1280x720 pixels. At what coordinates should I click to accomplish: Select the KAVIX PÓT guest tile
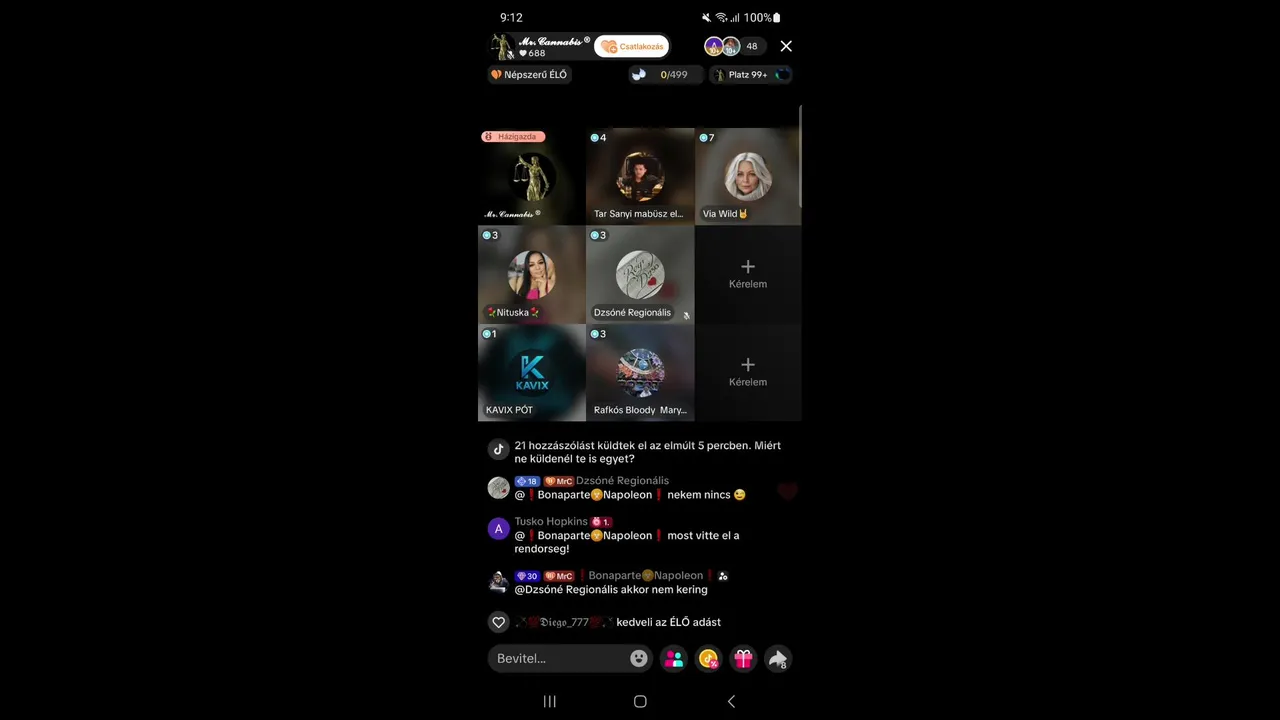pyautogui.click(x=531, y=372)
